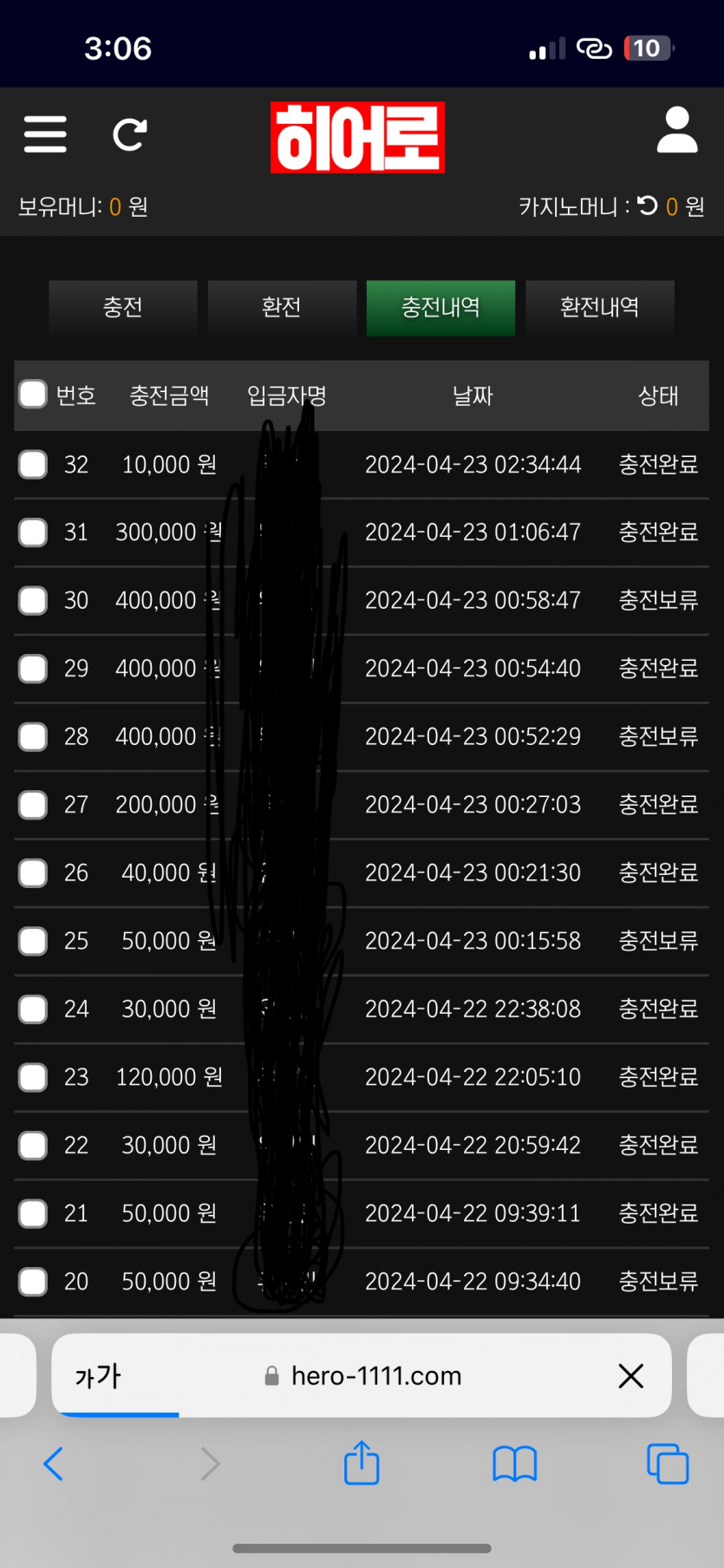Viewport: 724px width, 1568px height.
Task: Switch to the 환전 tab
Action: [x=282, y=307]
